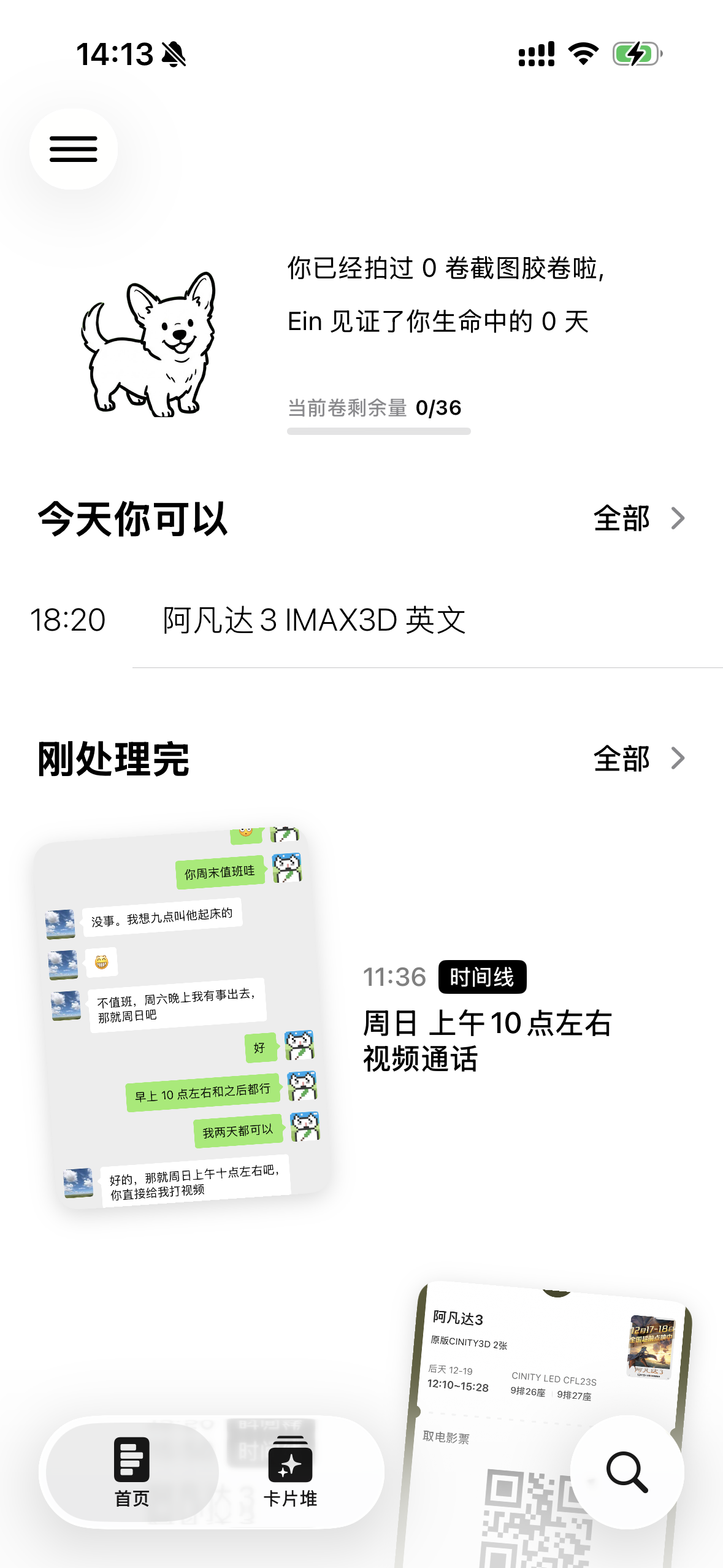Switch to the 卡片堆 tab
This screenshot has width=723, height=1568.
coord(290,1472)
